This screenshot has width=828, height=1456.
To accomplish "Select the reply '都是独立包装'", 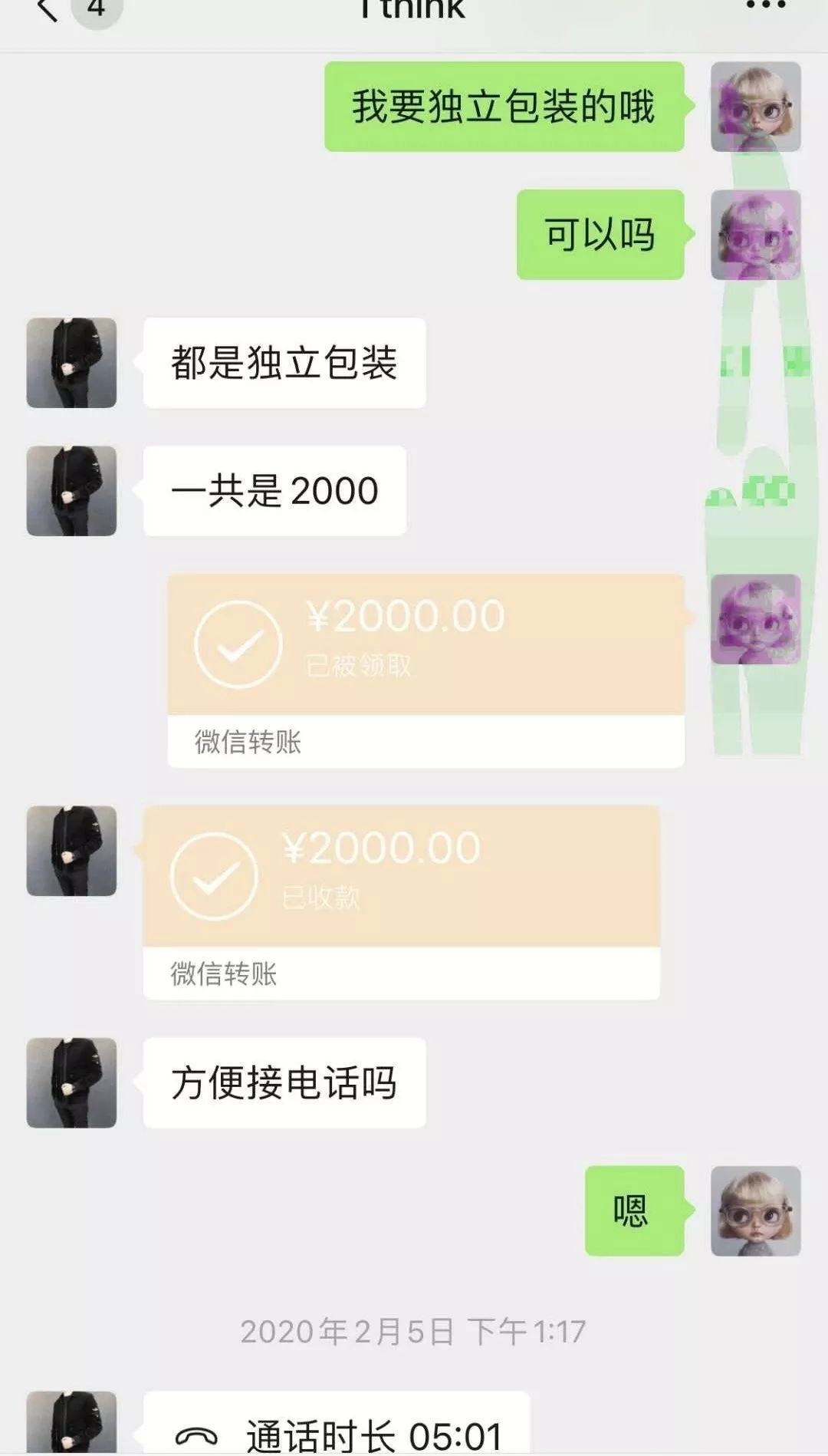I will coord(284,363).
